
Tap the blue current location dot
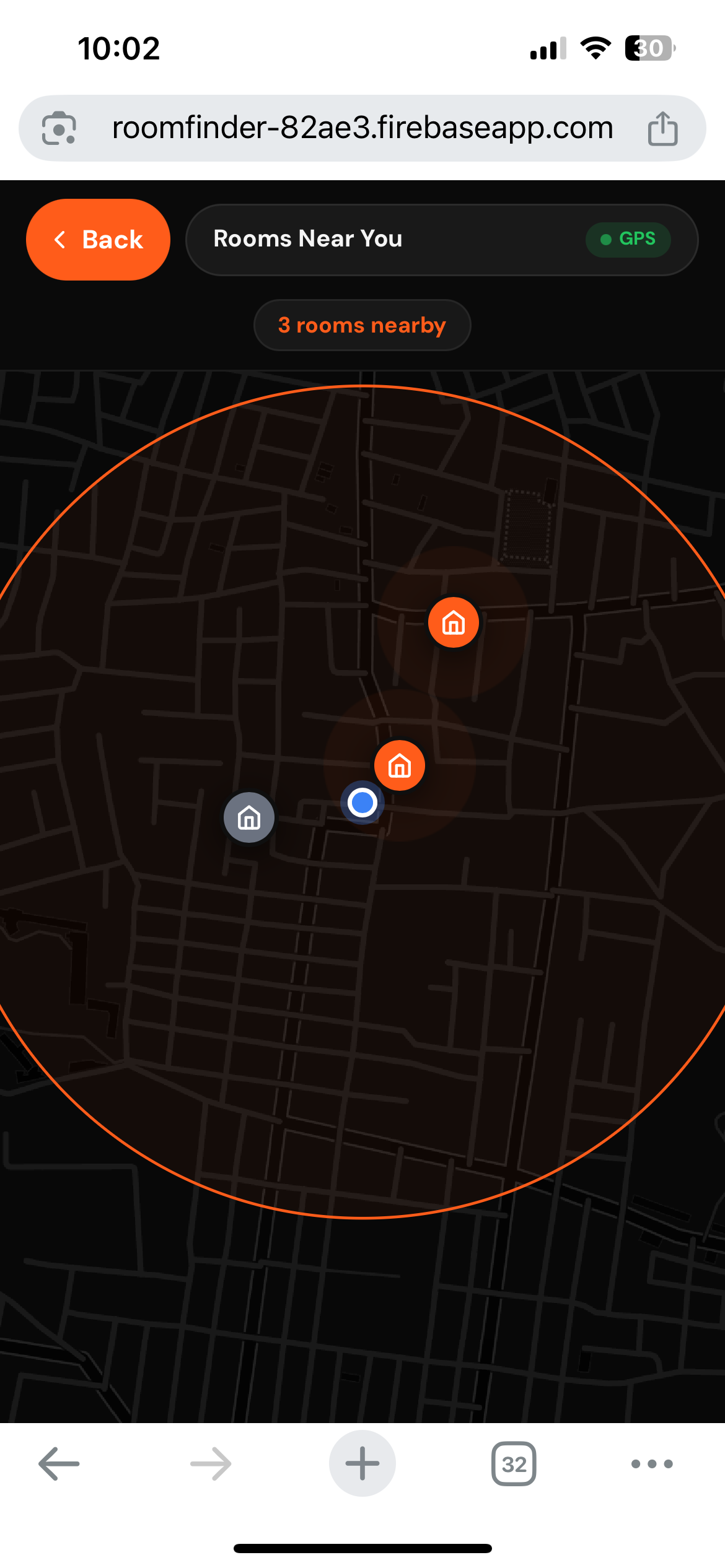(362, 803)
